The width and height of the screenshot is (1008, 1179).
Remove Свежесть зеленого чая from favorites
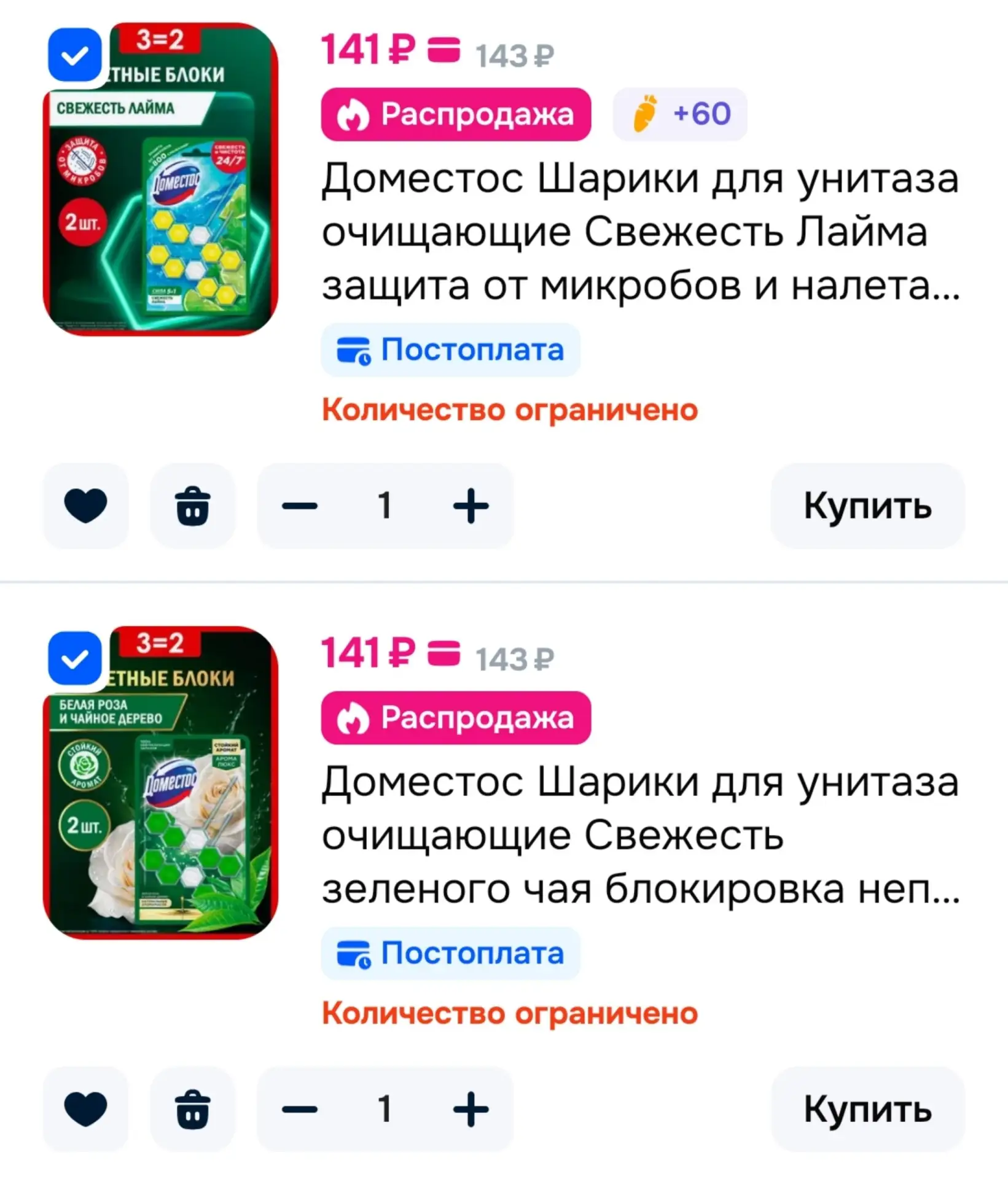pyautogui.click(x=86, y=1109)
